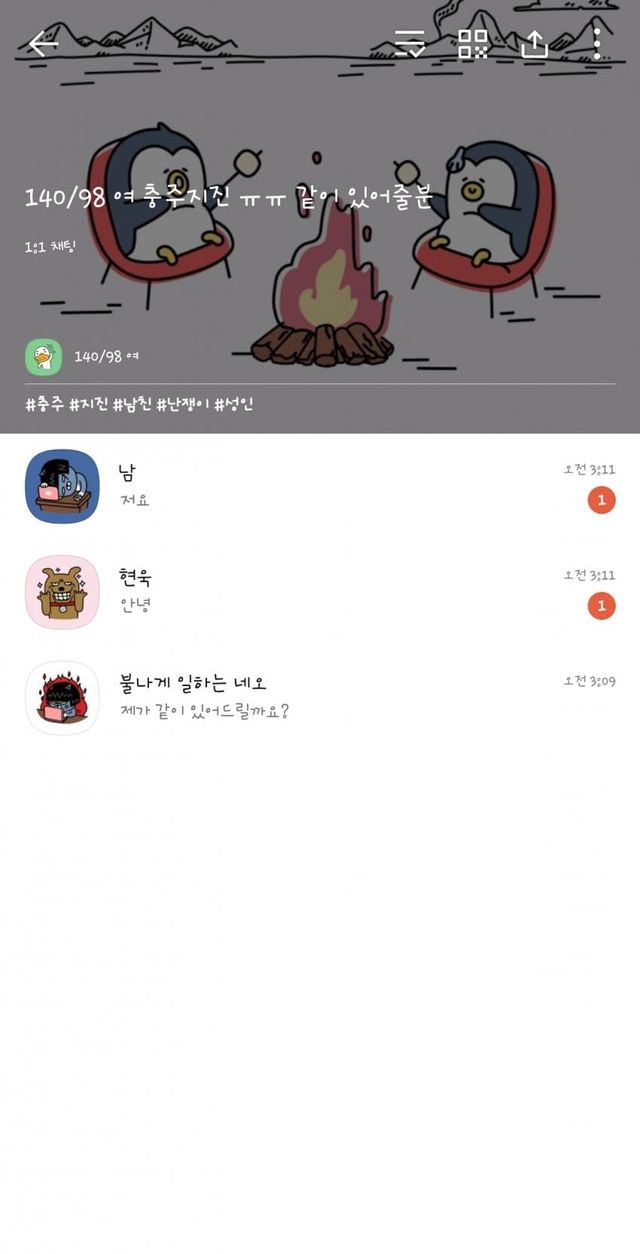Select the #충주 hashtag
640x1254 pixels.
coord(44,405)
